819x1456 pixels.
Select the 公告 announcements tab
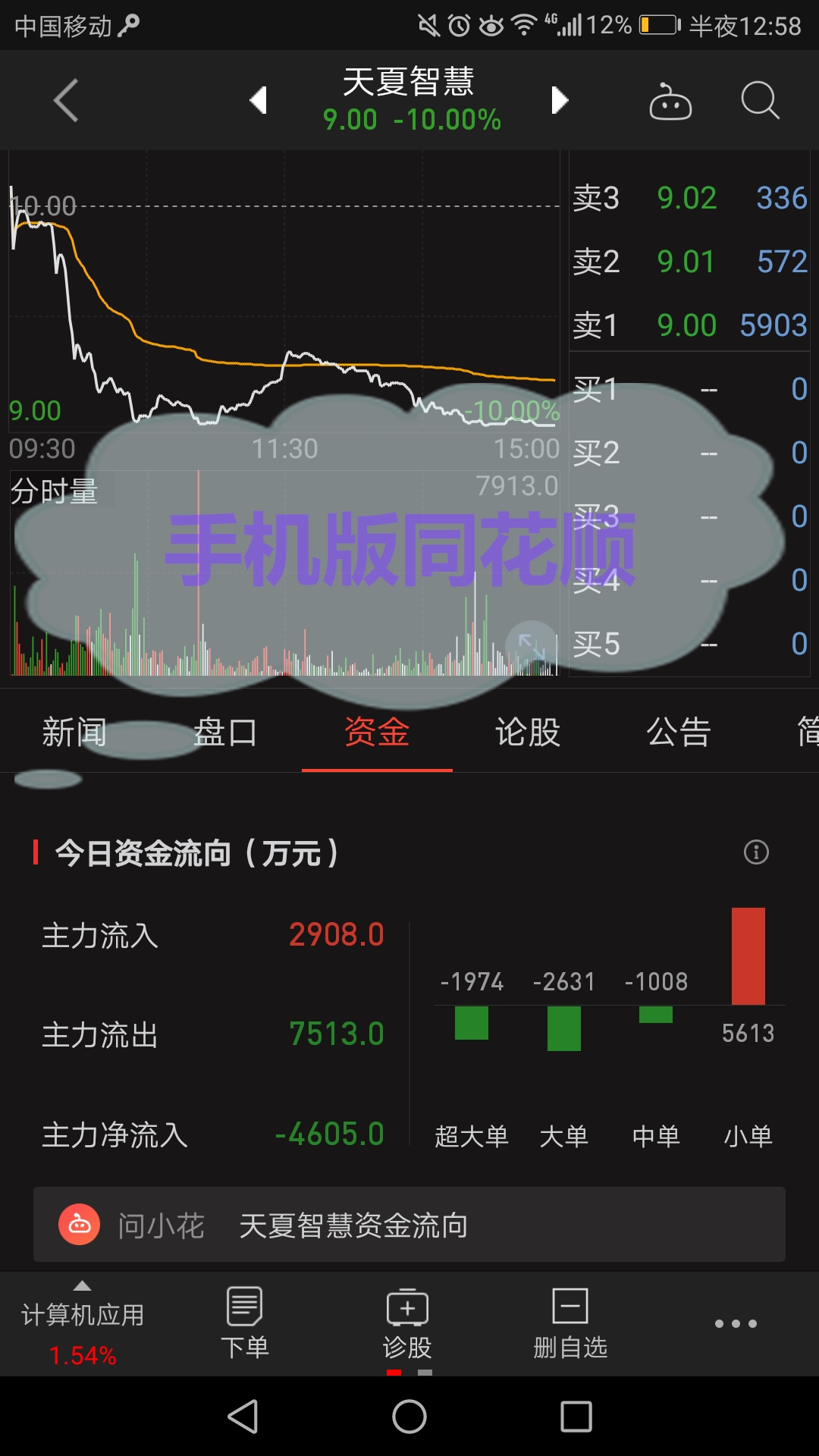(x=678, y=732)
